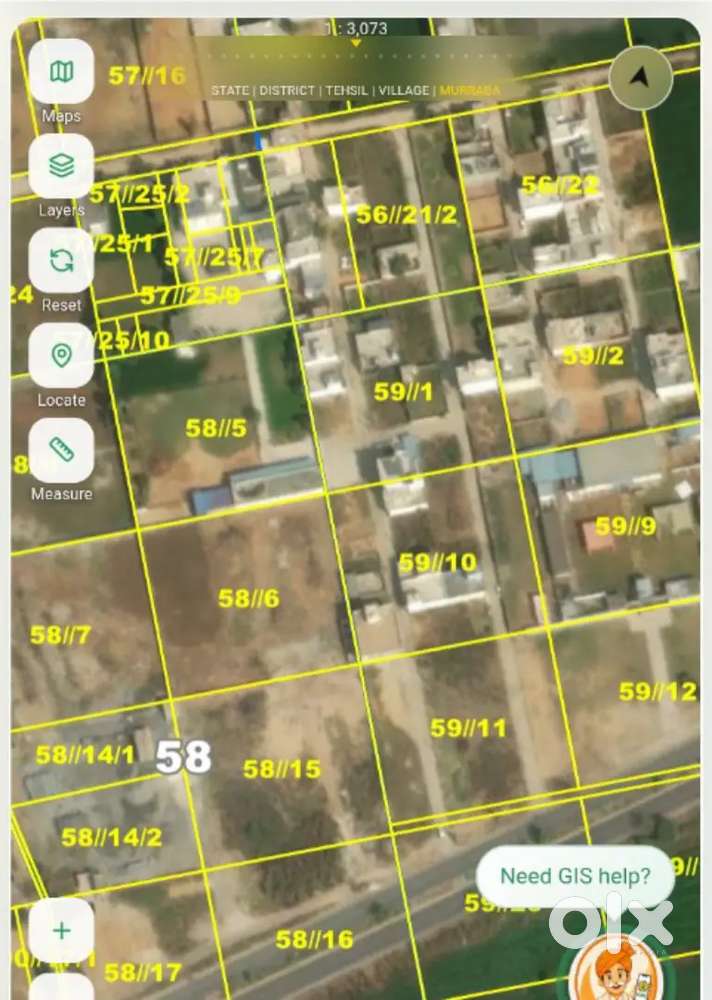
Task: Open the Need GIS help chat
Action: coord(575,876)
